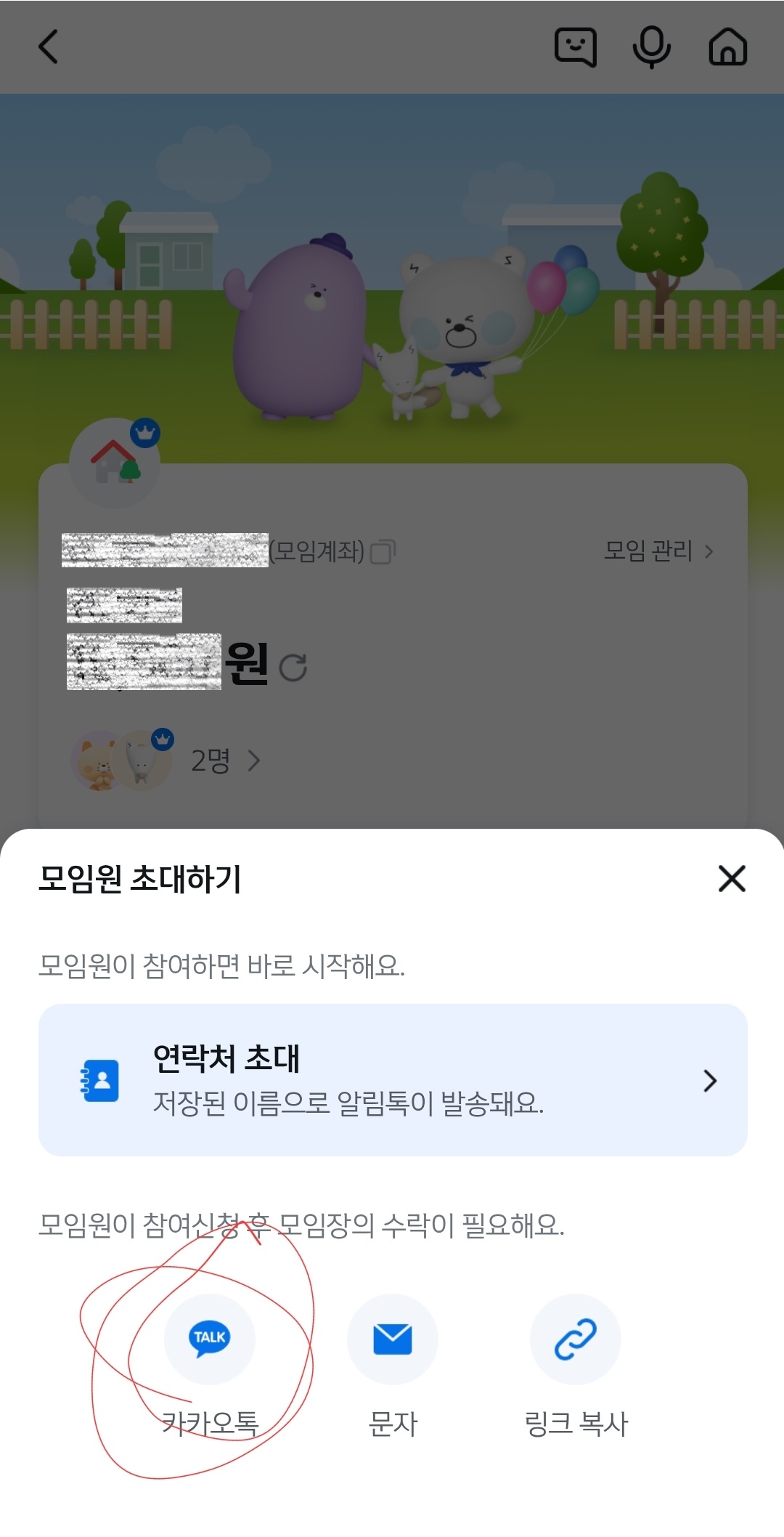784x1537 pixels.
Task: Invite members via 카카오톡
Action: point(210,1339)
